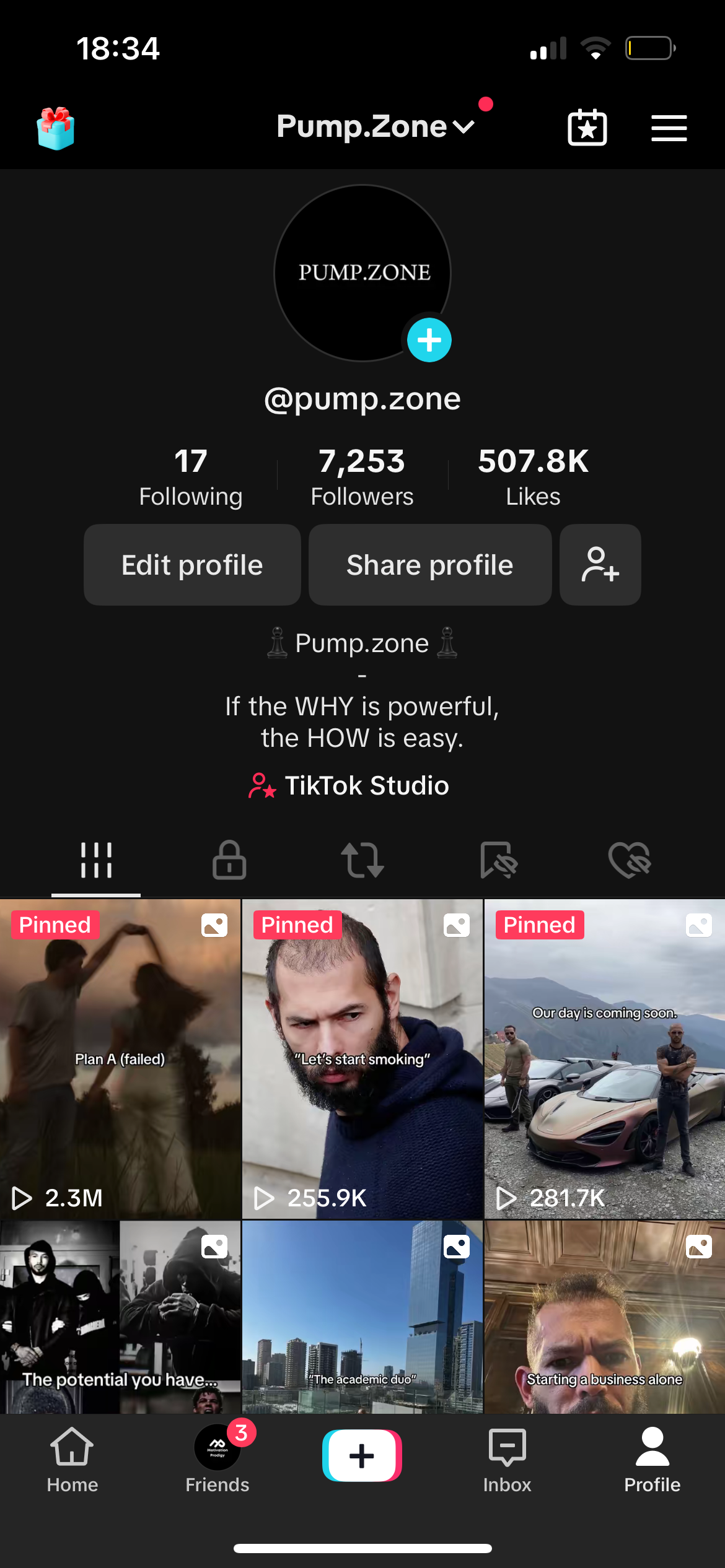Open the hamburger menu
The image size is (725, 1568).
click(x=669, y=128)
